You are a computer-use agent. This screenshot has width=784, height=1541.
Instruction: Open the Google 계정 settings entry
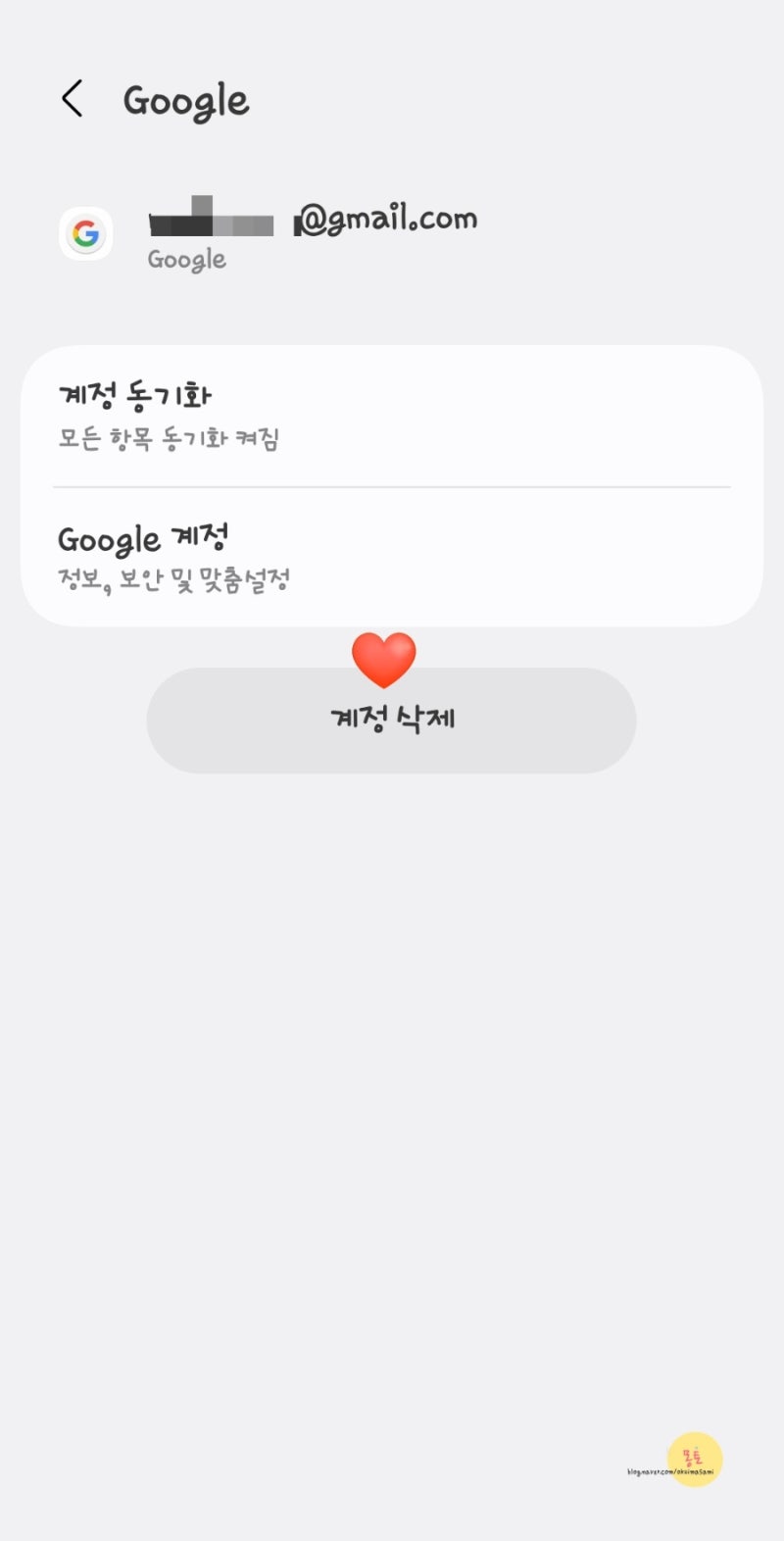(392, 555)
